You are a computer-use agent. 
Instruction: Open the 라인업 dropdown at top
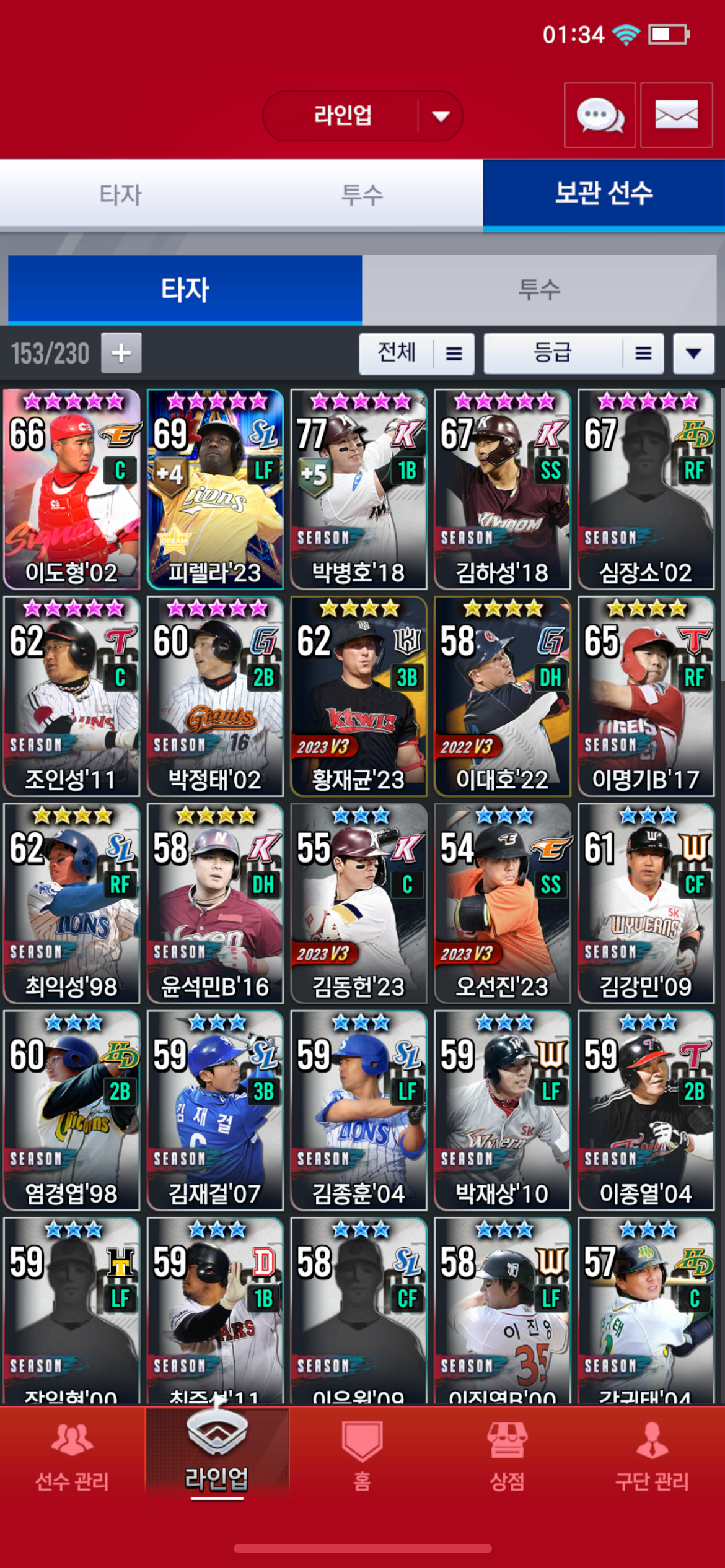point(362,116)
